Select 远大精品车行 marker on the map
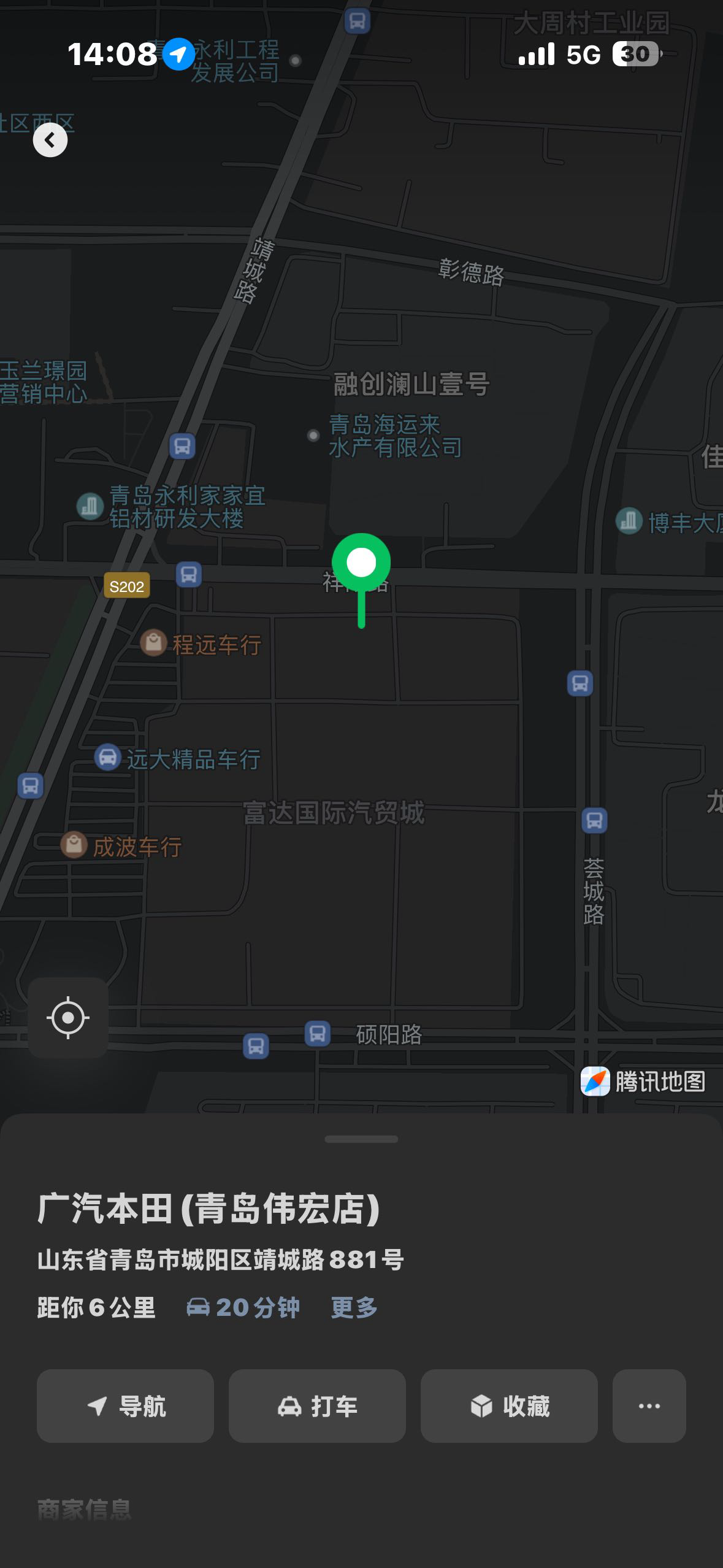This screenshot has width=723, height=1568. pos(108,758)
